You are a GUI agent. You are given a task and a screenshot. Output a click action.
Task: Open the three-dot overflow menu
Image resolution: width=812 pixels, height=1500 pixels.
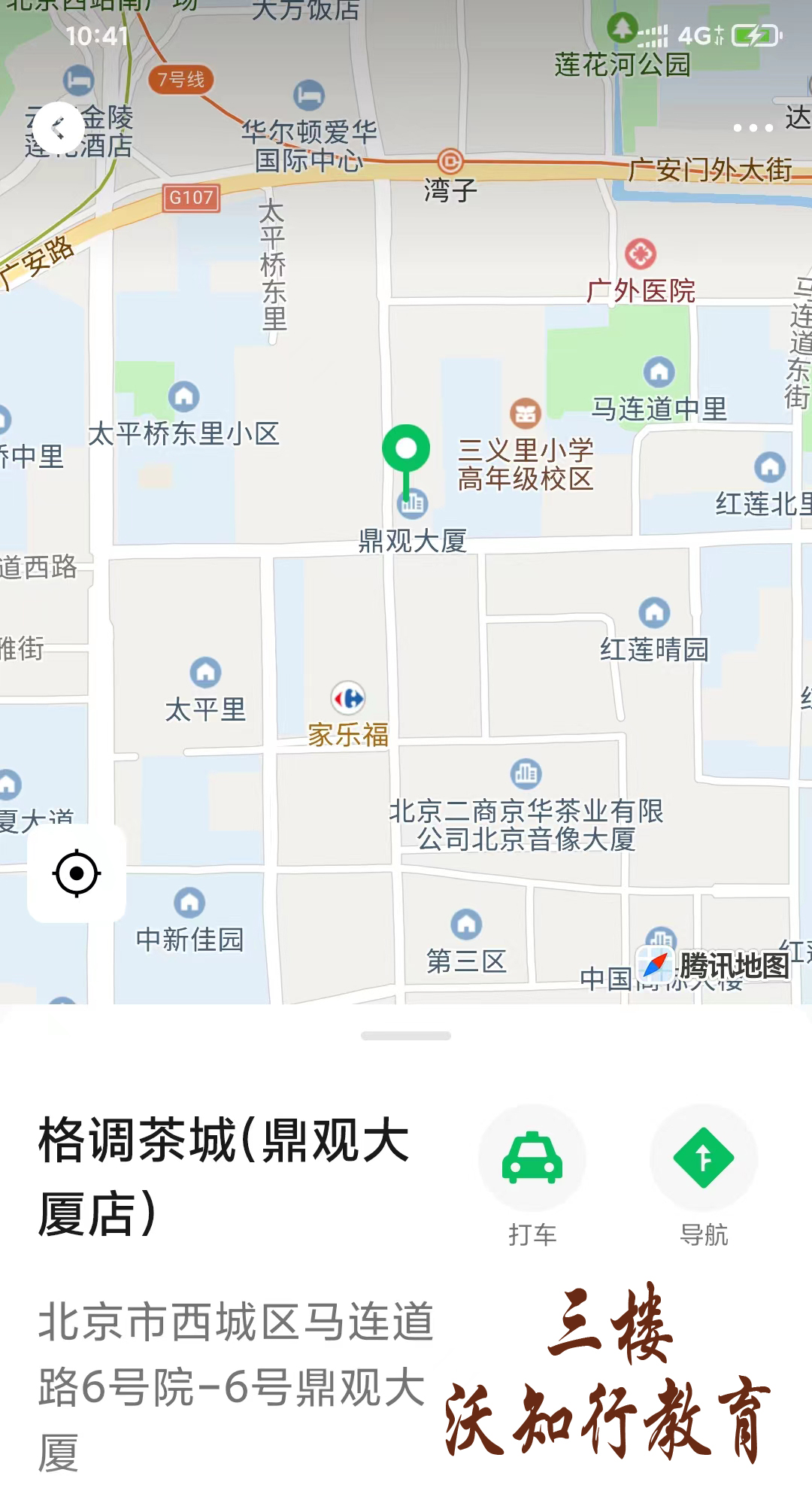pyautogui.click(x=753, y=128)
